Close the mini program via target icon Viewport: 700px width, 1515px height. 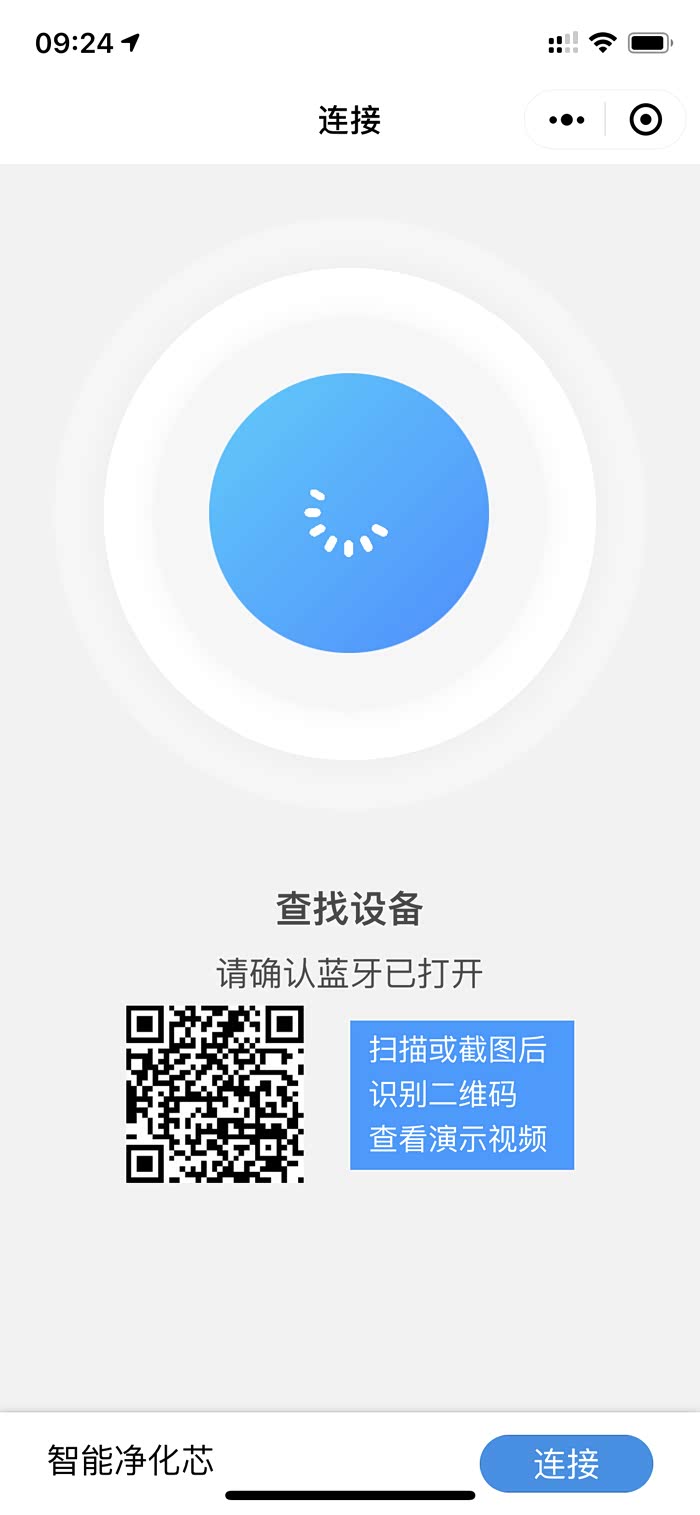click(645, 121)
